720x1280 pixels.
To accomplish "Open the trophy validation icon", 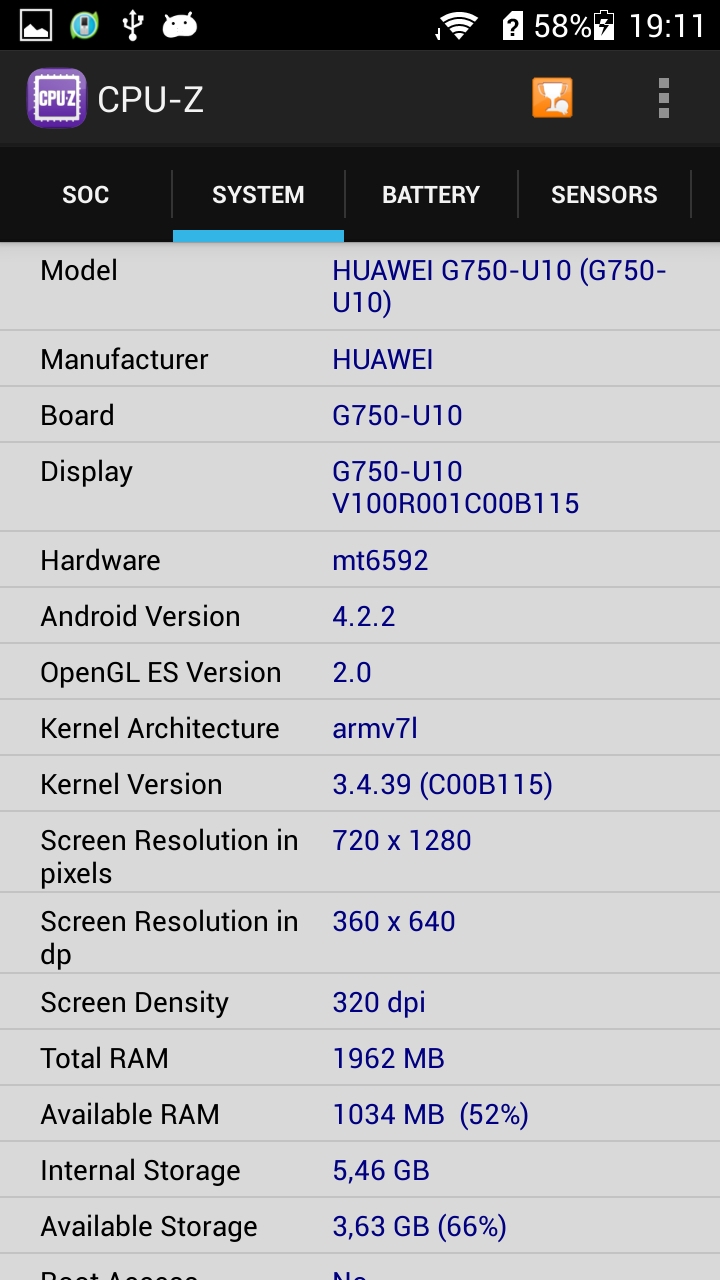I will pyautogui.click(x=552, y=98).
